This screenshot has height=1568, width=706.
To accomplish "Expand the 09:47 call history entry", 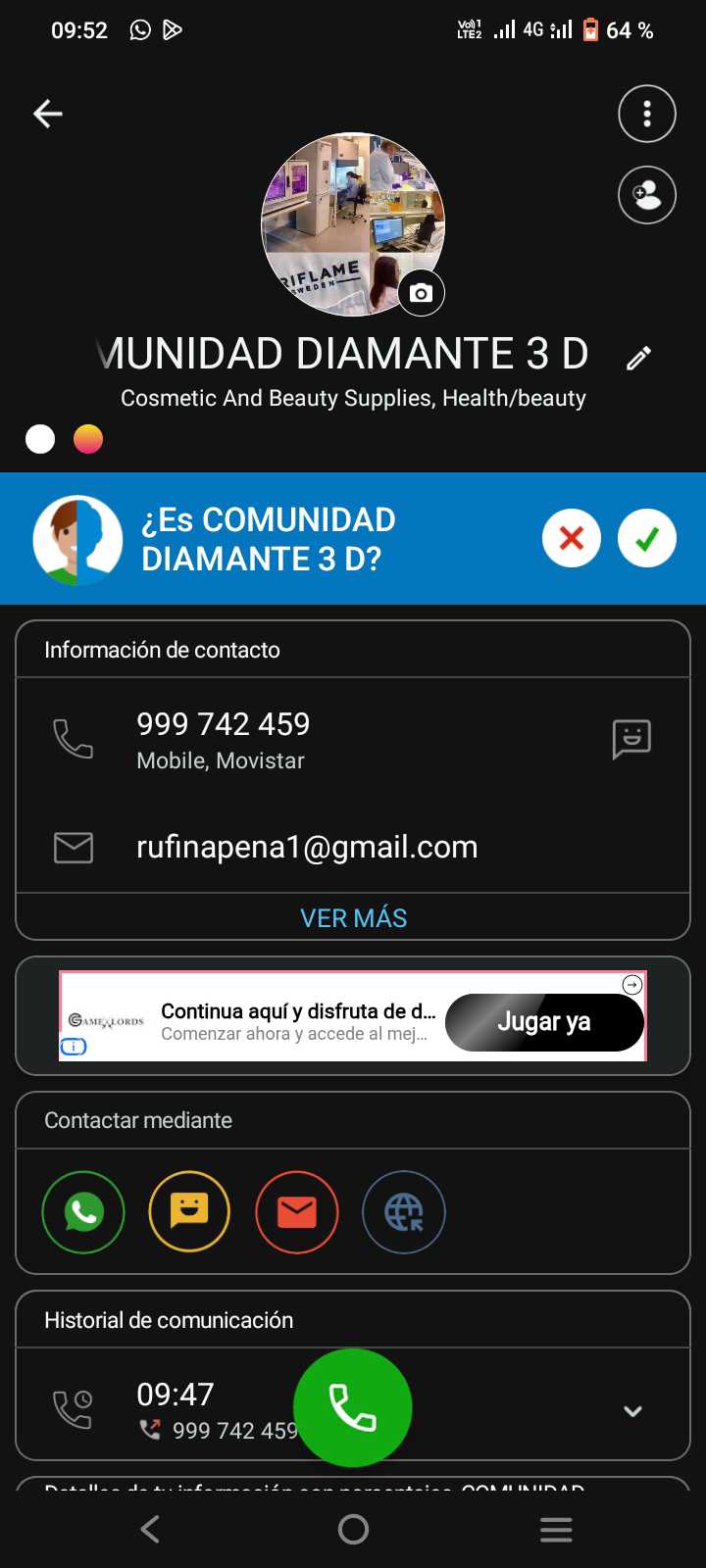I will click(632, 1411).
